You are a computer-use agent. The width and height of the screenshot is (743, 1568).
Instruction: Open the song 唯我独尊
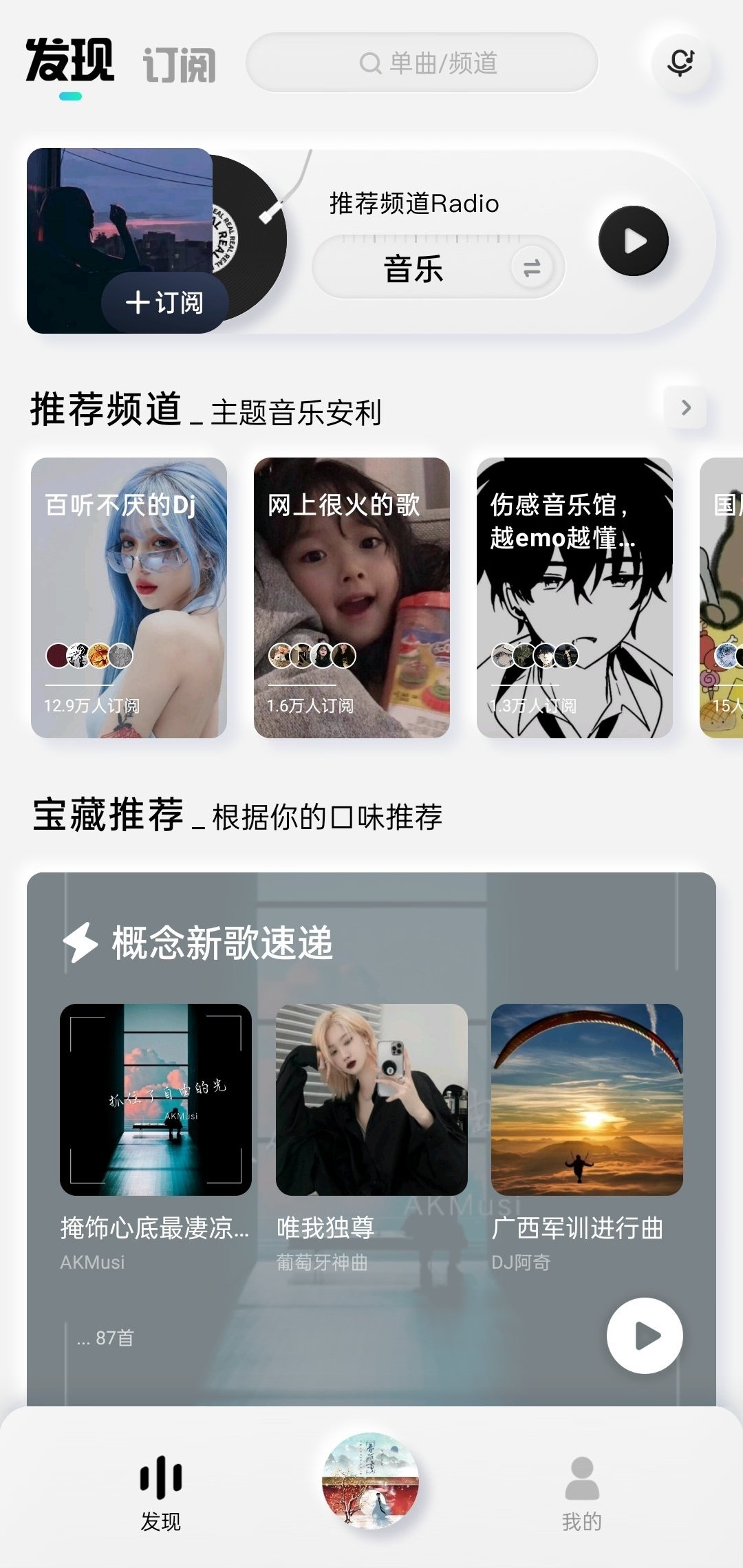371,1099
